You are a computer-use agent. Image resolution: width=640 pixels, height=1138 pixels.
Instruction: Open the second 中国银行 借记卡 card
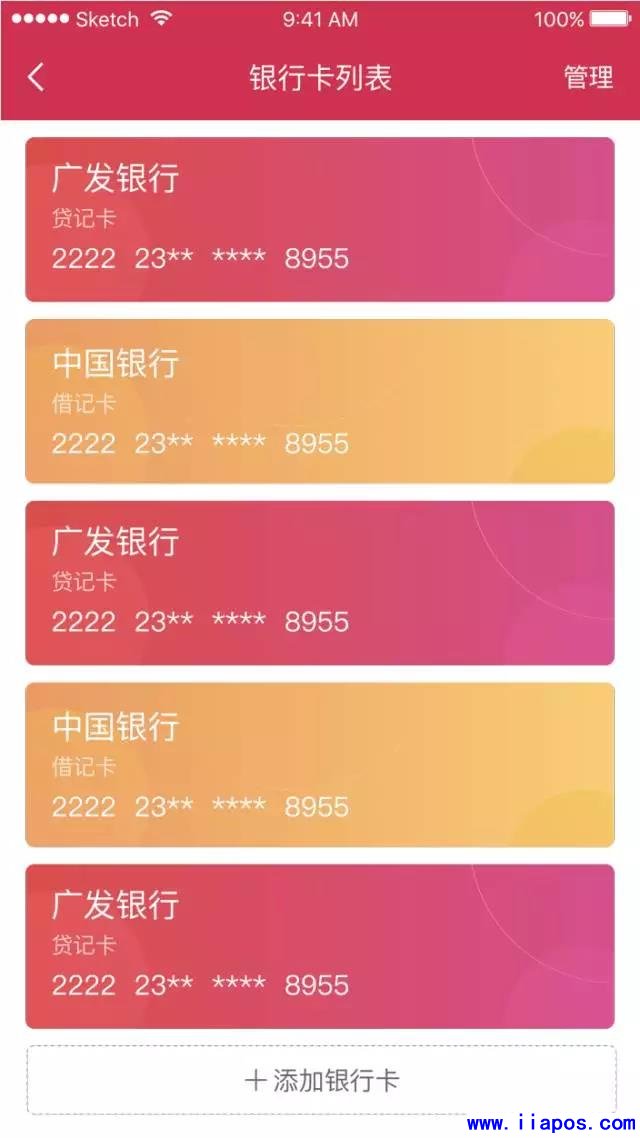click(320, 765)
